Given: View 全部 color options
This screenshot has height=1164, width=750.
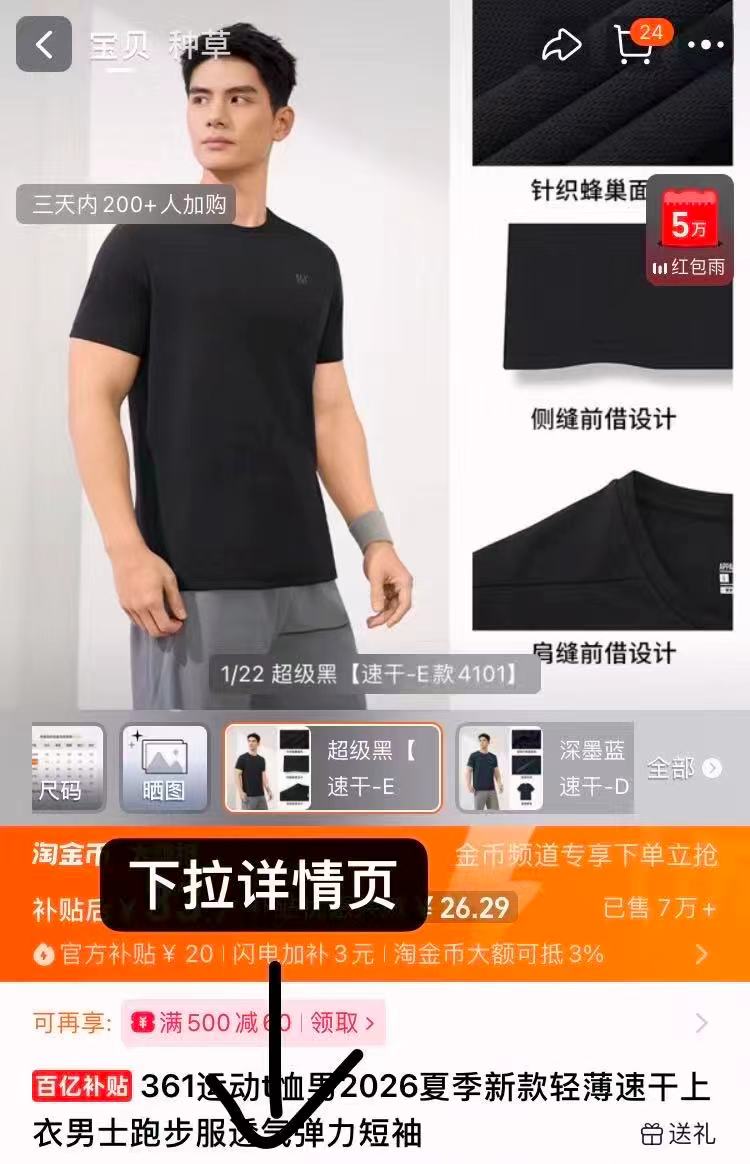Looking at the screenshot, I should [684, 767].
